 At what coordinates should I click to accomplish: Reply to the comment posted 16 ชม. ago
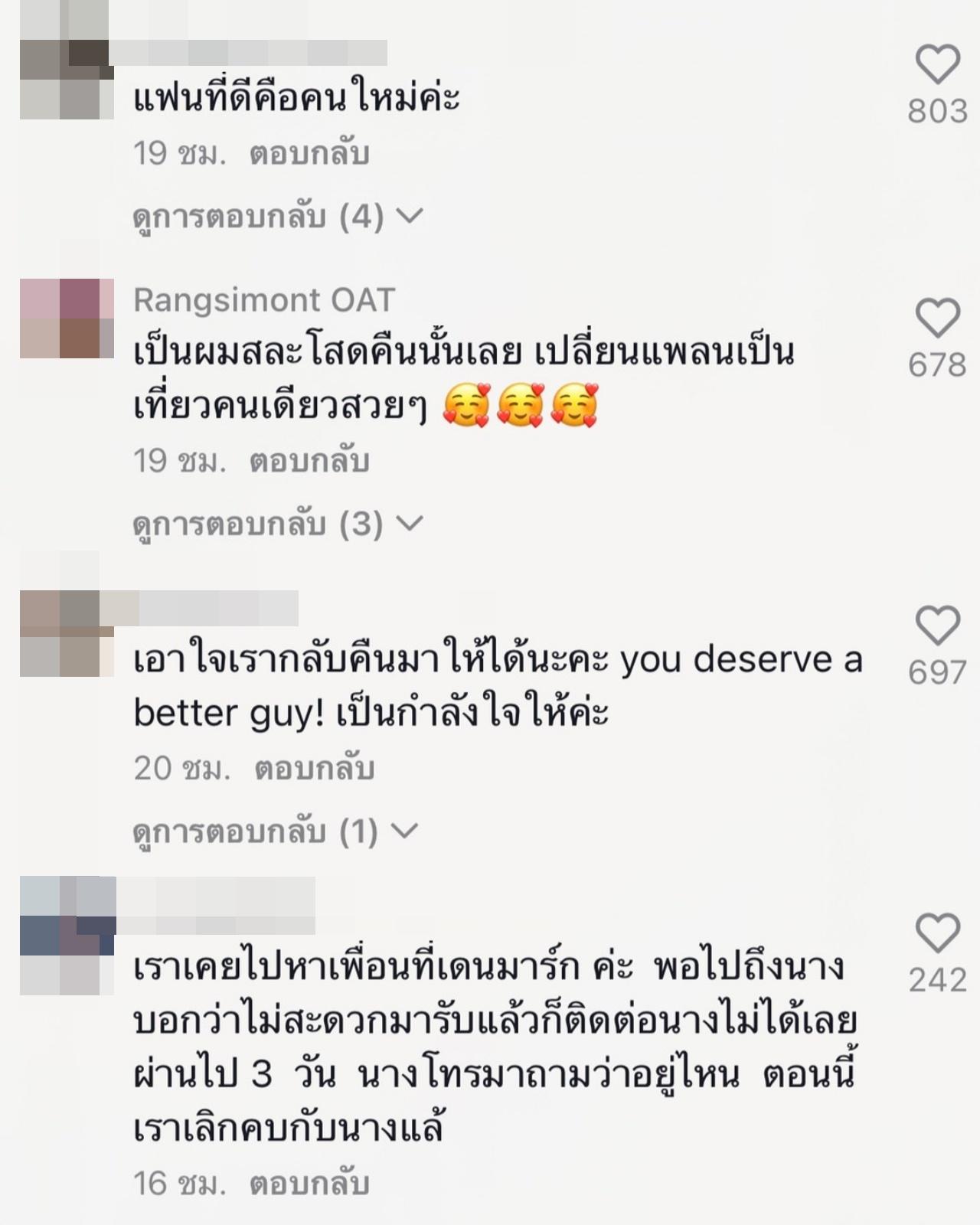tap(309, 1184)
